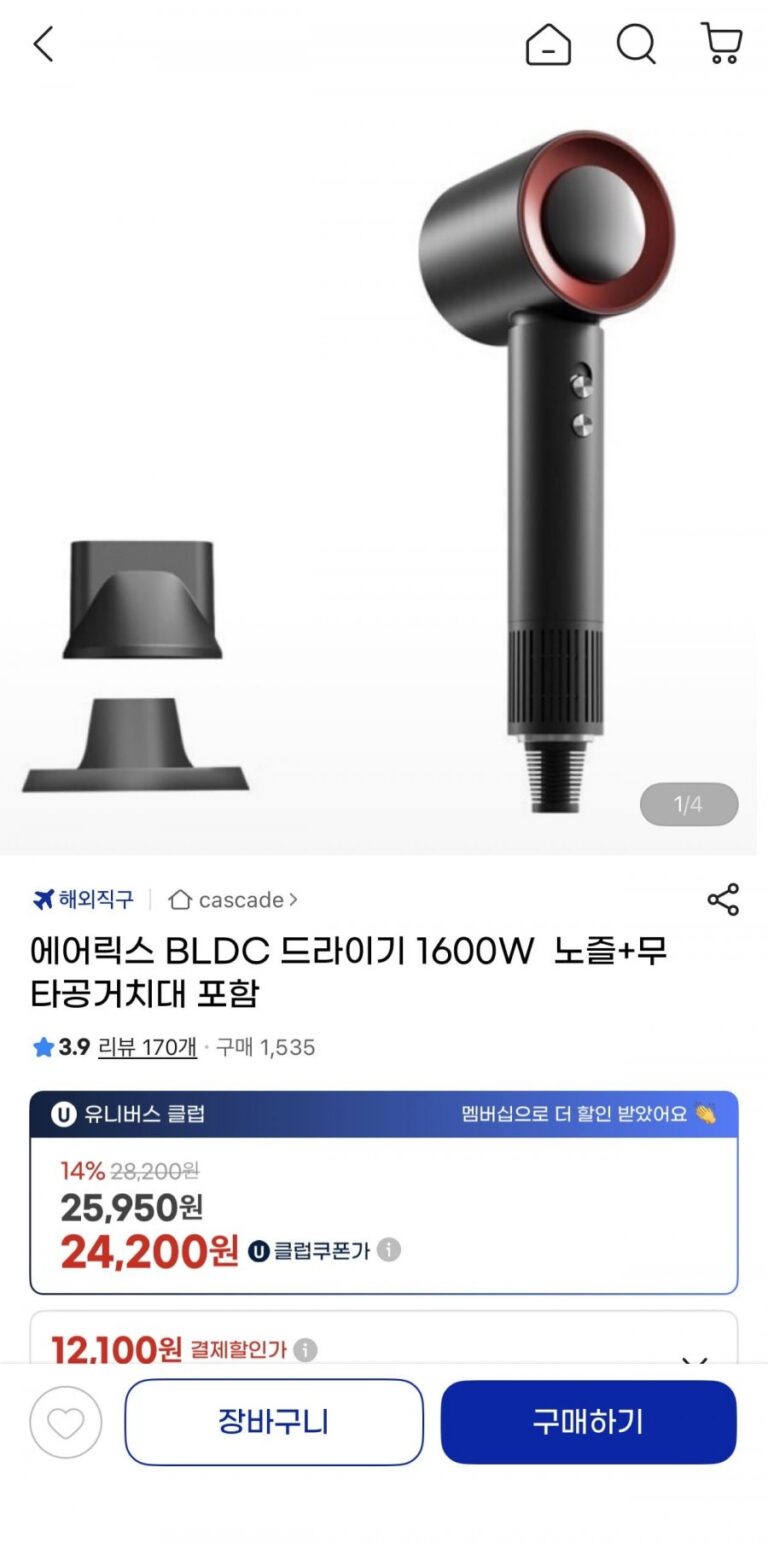Show info for 결제할인가 price
768x1543 pixels.
(305, 1350)
